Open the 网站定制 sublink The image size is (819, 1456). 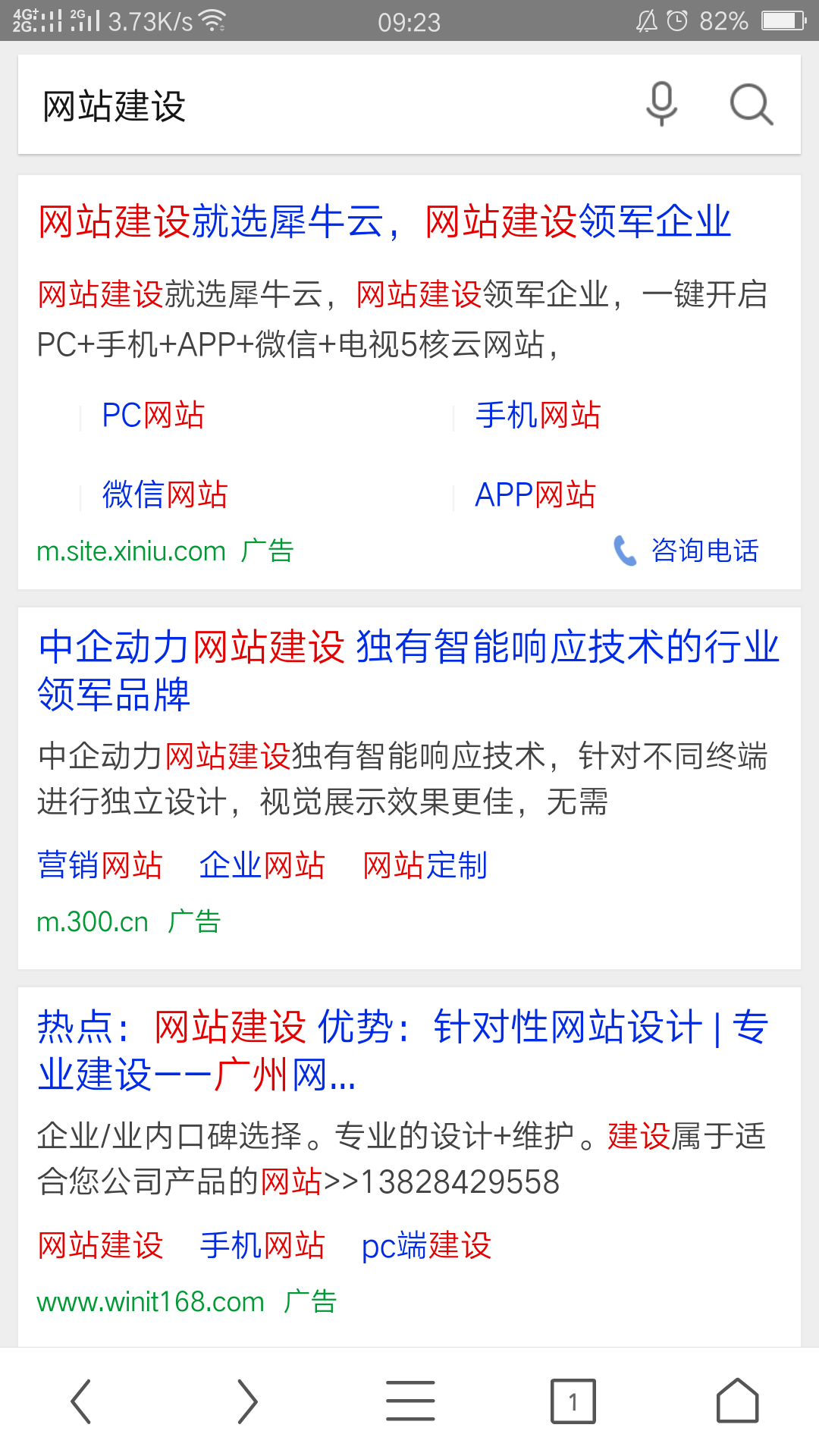[425, 865]
